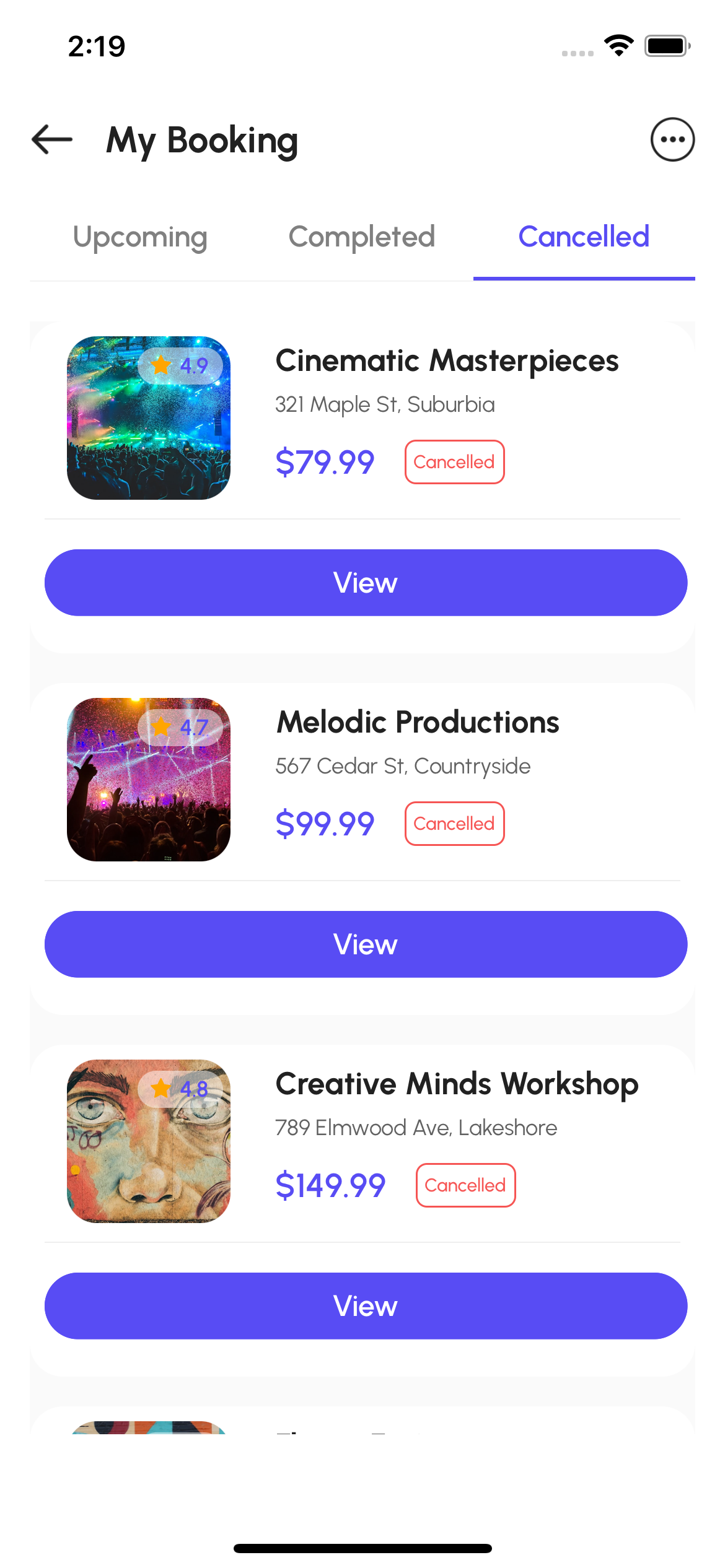View the Cinematic Masterpieces booking
The image size is (725, 1568).
pyautogui.click(x=366, y=583)
